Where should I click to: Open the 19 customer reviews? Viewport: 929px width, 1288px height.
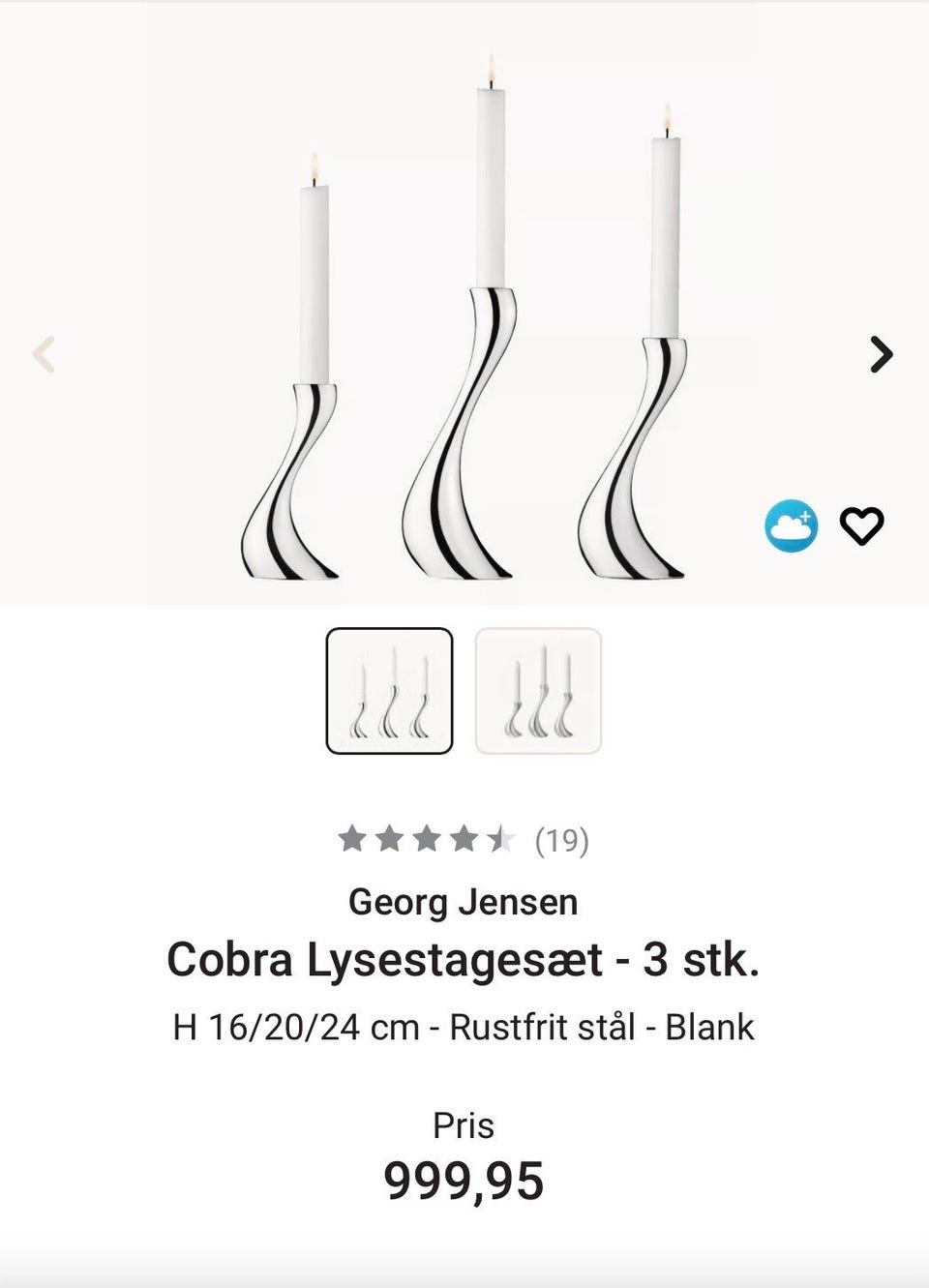coord(561,840)
